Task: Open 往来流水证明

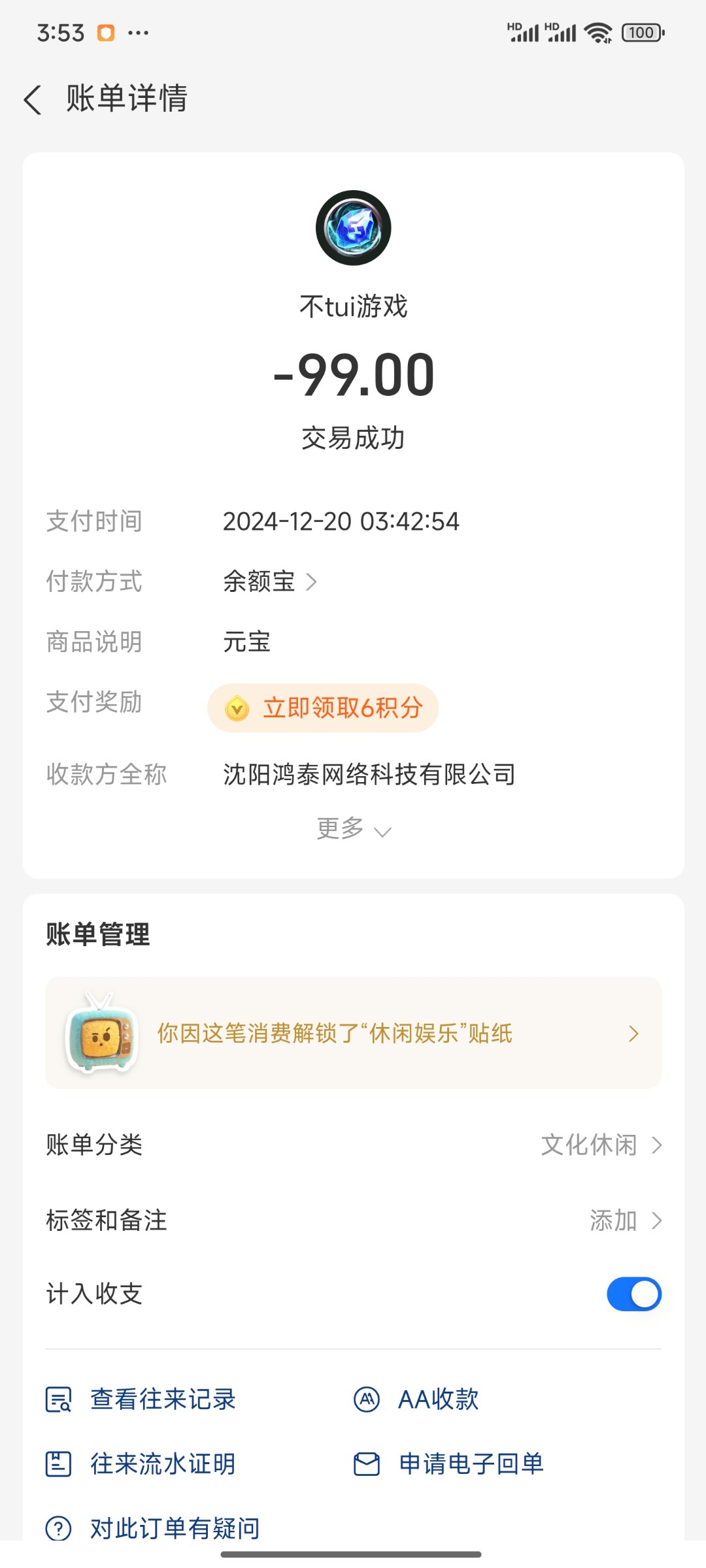Action: pos(141,1464)
